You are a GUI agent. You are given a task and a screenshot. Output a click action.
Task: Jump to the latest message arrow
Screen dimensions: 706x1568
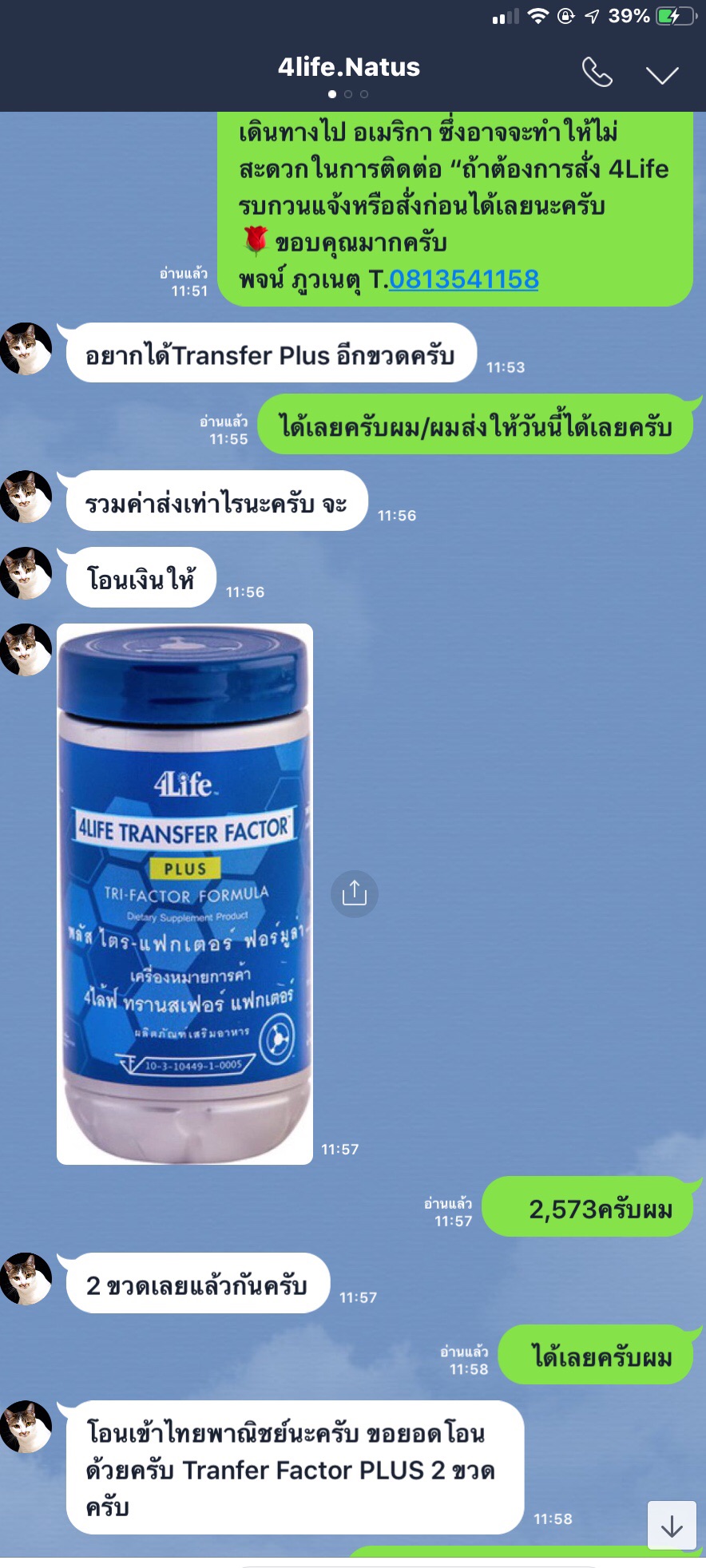671,1526
